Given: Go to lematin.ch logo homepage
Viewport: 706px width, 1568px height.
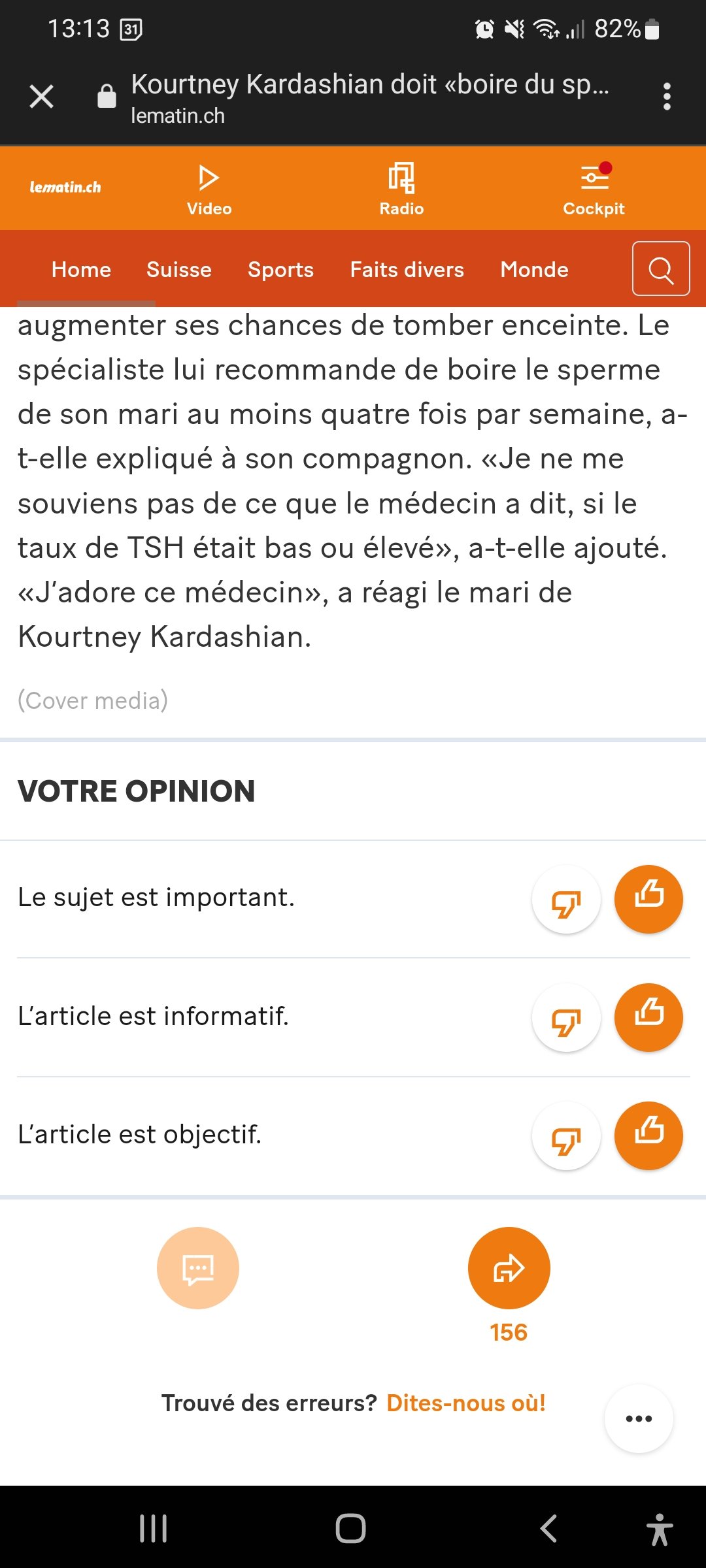Looking at the screenshot, I should (65, 188).
